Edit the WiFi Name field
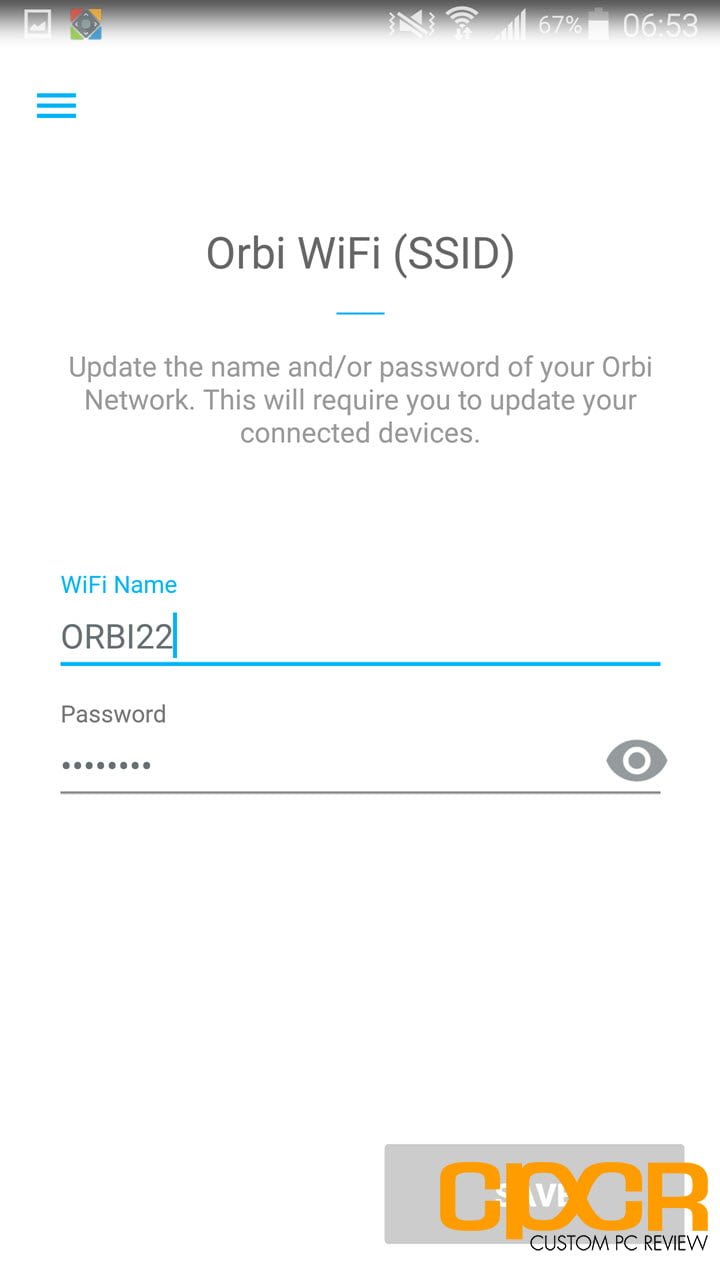 [x=360, y=637]
